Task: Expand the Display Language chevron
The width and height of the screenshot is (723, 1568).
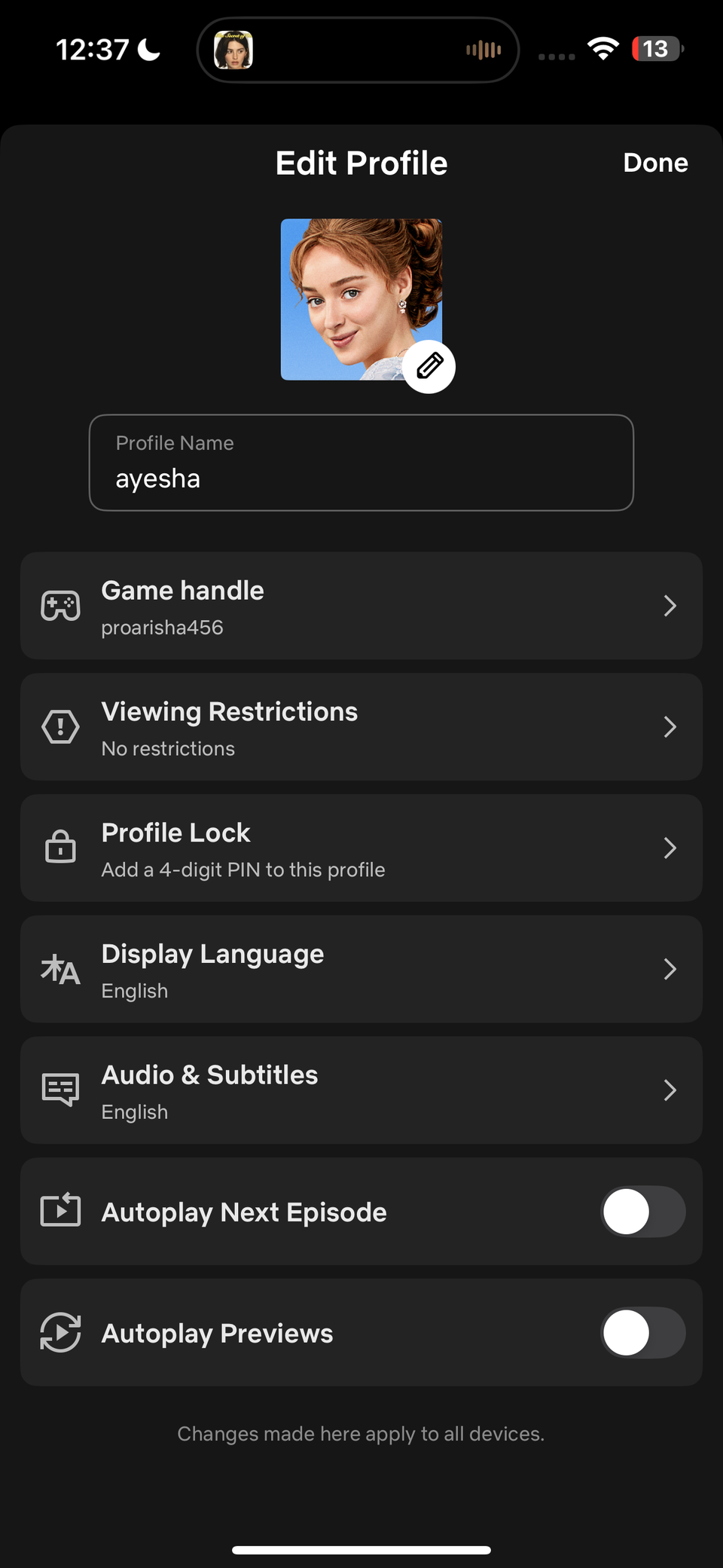Action: click(x=670, y=969)
